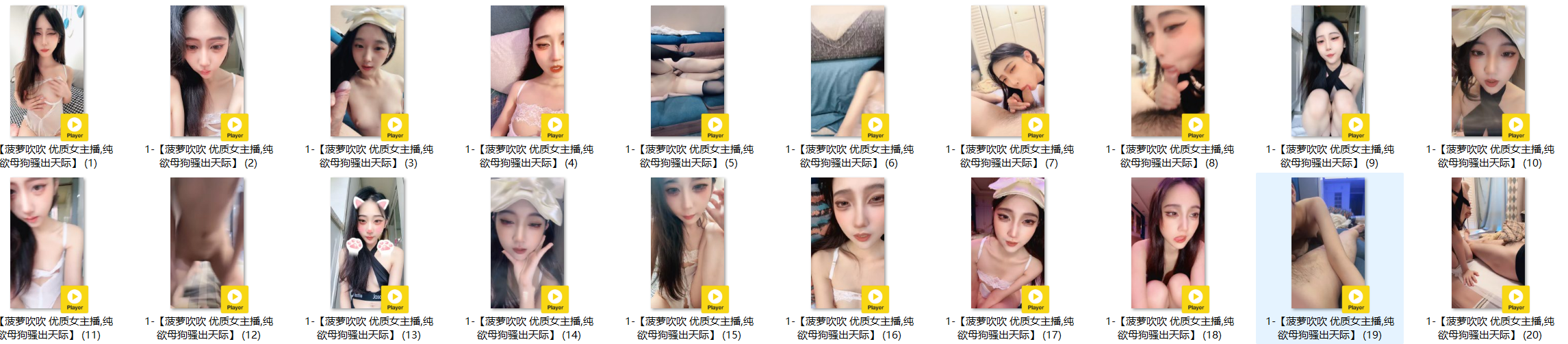The image size is (1568, 344).
Task: Open the video file numbered (9)
Action: 1328,72
